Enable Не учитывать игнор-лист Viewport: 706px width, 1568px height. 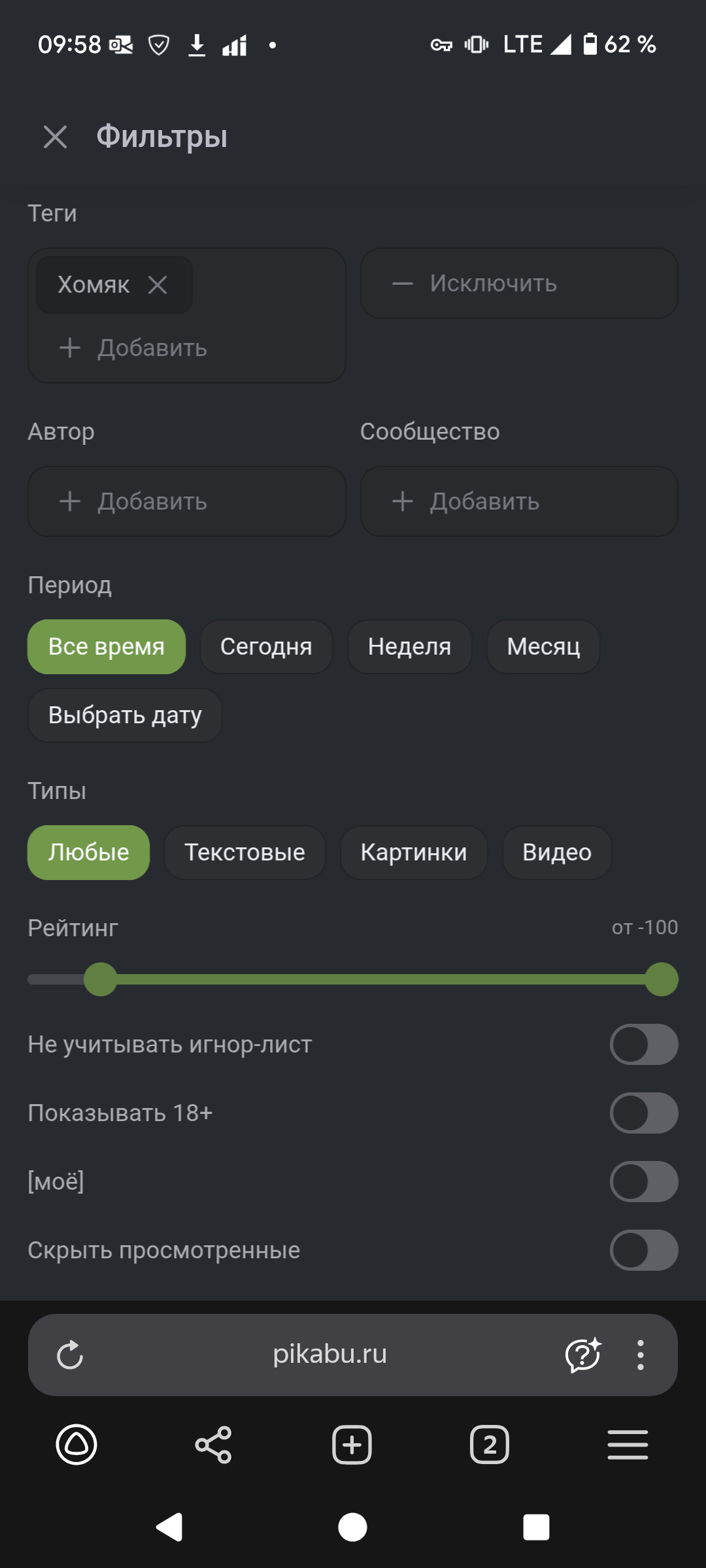coord(643,1045)
